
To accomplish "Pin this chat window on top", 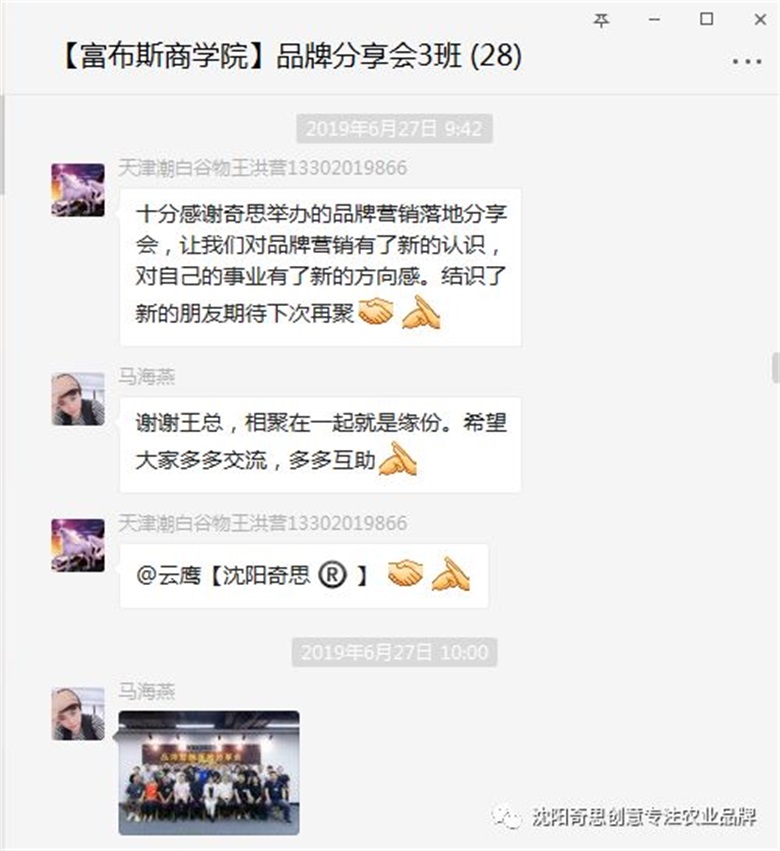I will (x=601, y=20).
